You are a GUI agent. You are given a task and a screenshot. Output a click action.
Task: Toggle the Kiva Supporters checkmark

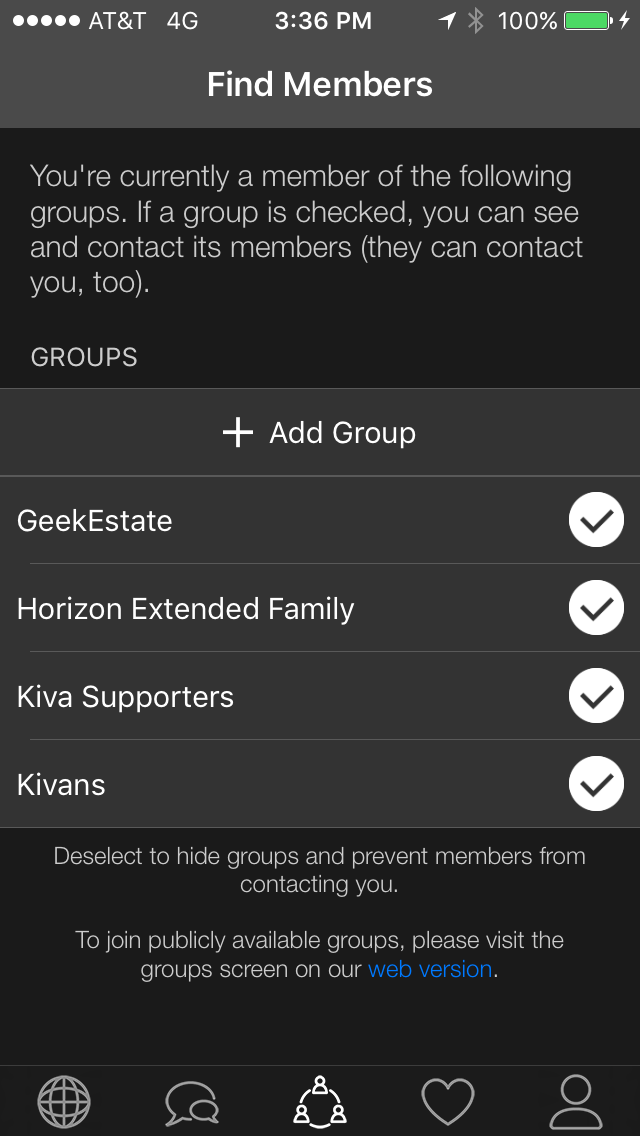[596, 696]
